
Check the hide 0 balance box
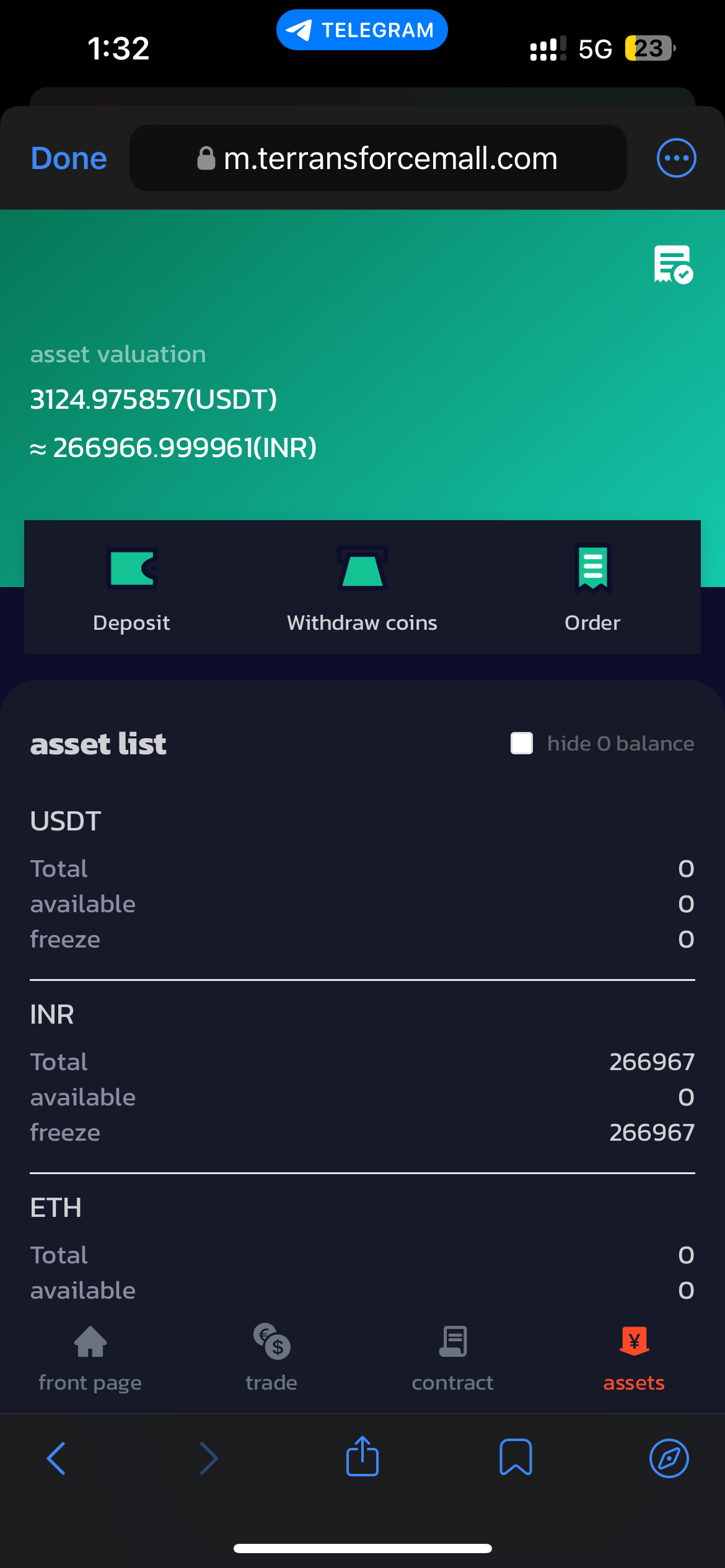[522, 743]
